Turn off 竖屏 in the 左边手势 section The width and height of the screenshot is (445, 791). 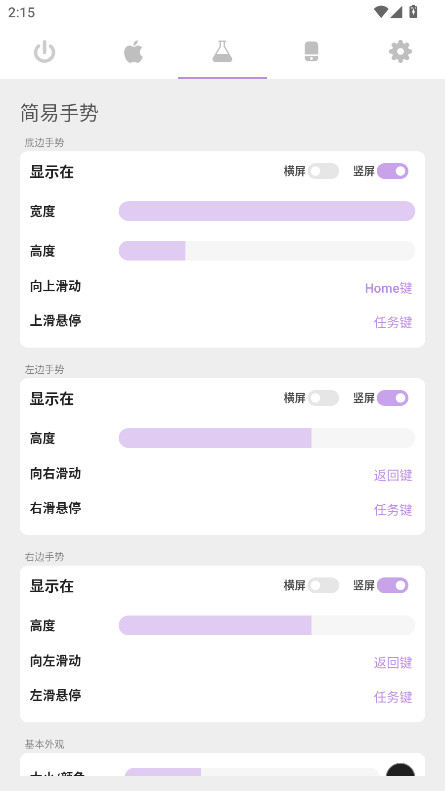click(x=393, y=399)
